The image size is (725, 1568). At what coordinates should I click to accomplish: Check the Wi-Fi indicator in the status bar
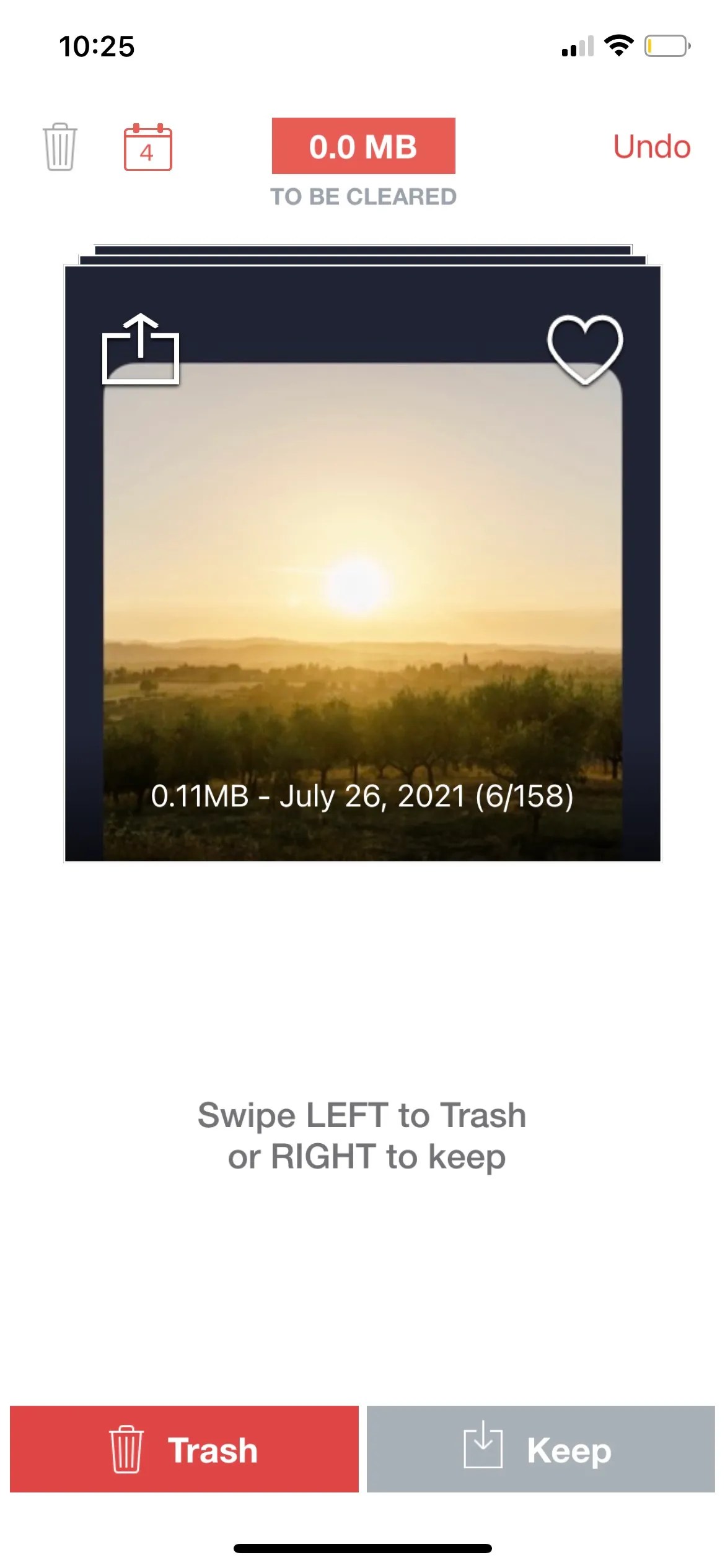[618, 45]
